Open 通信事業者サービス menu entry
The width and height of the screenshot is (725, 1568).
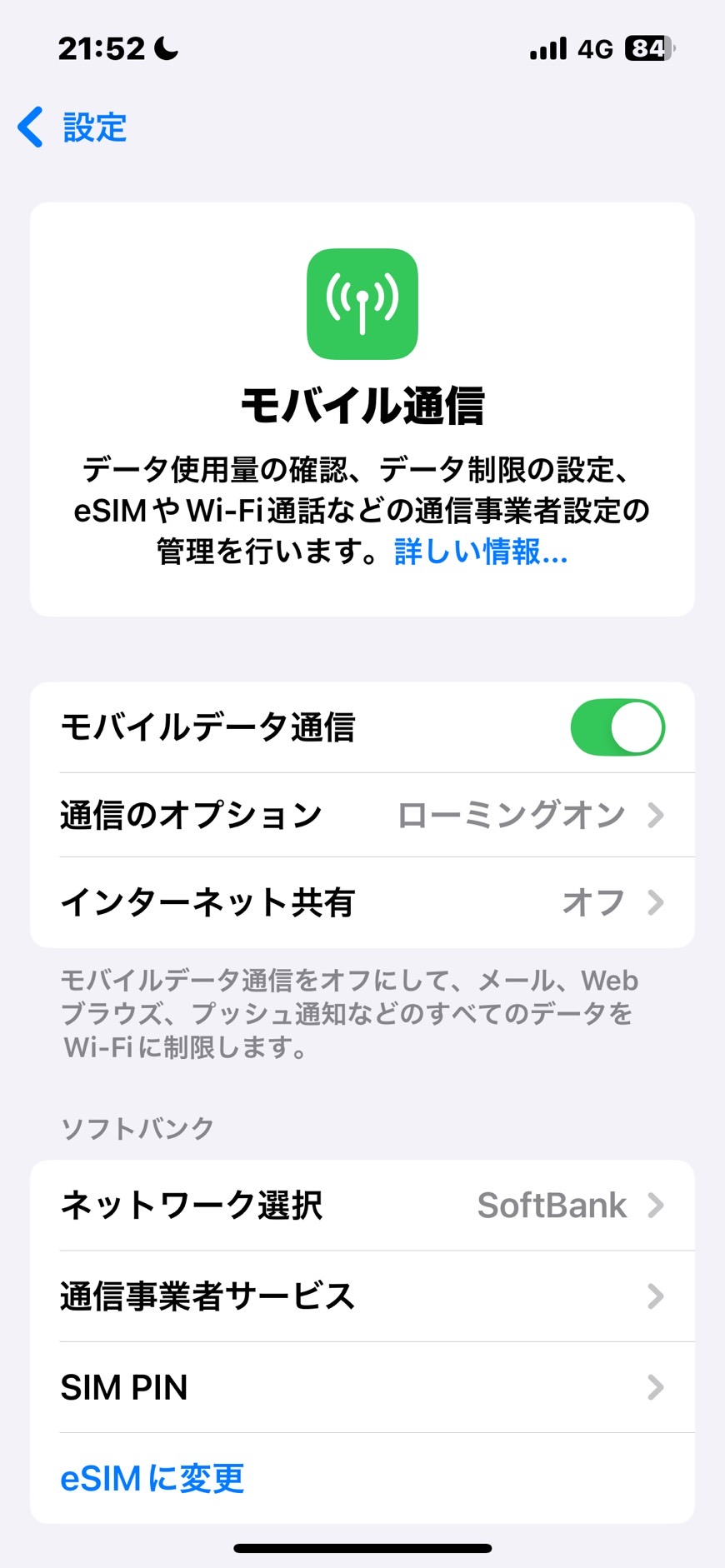pos(362,1296)
